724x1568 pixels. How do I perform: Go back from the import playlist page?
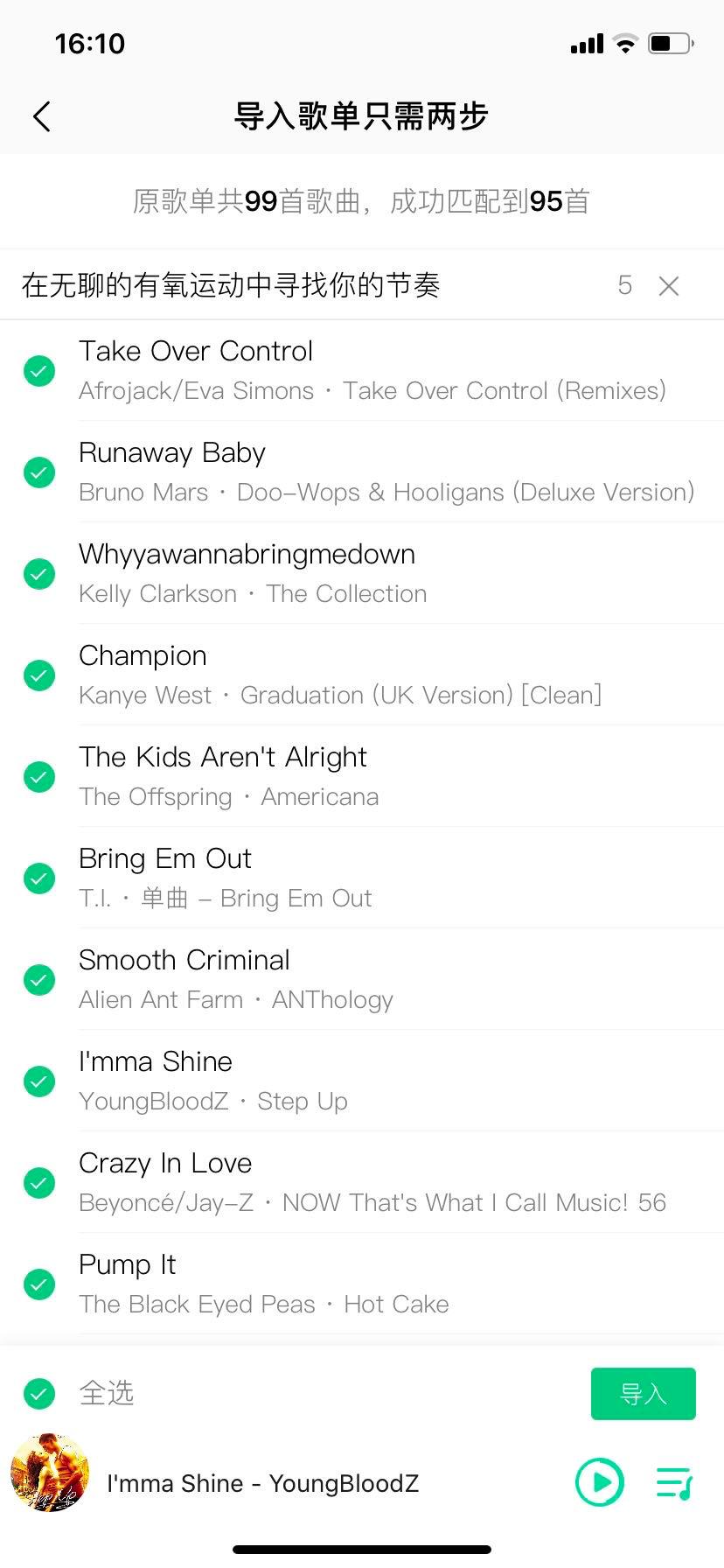pos(41,116)
